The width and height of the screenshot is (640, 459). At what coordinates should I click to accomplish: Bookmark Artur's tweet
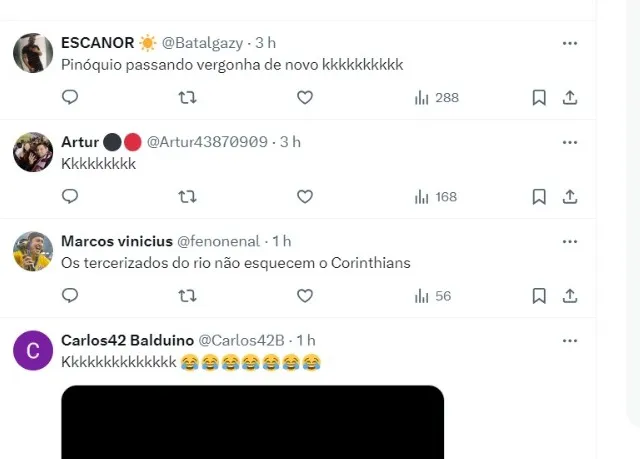click(x=539, y=197)
